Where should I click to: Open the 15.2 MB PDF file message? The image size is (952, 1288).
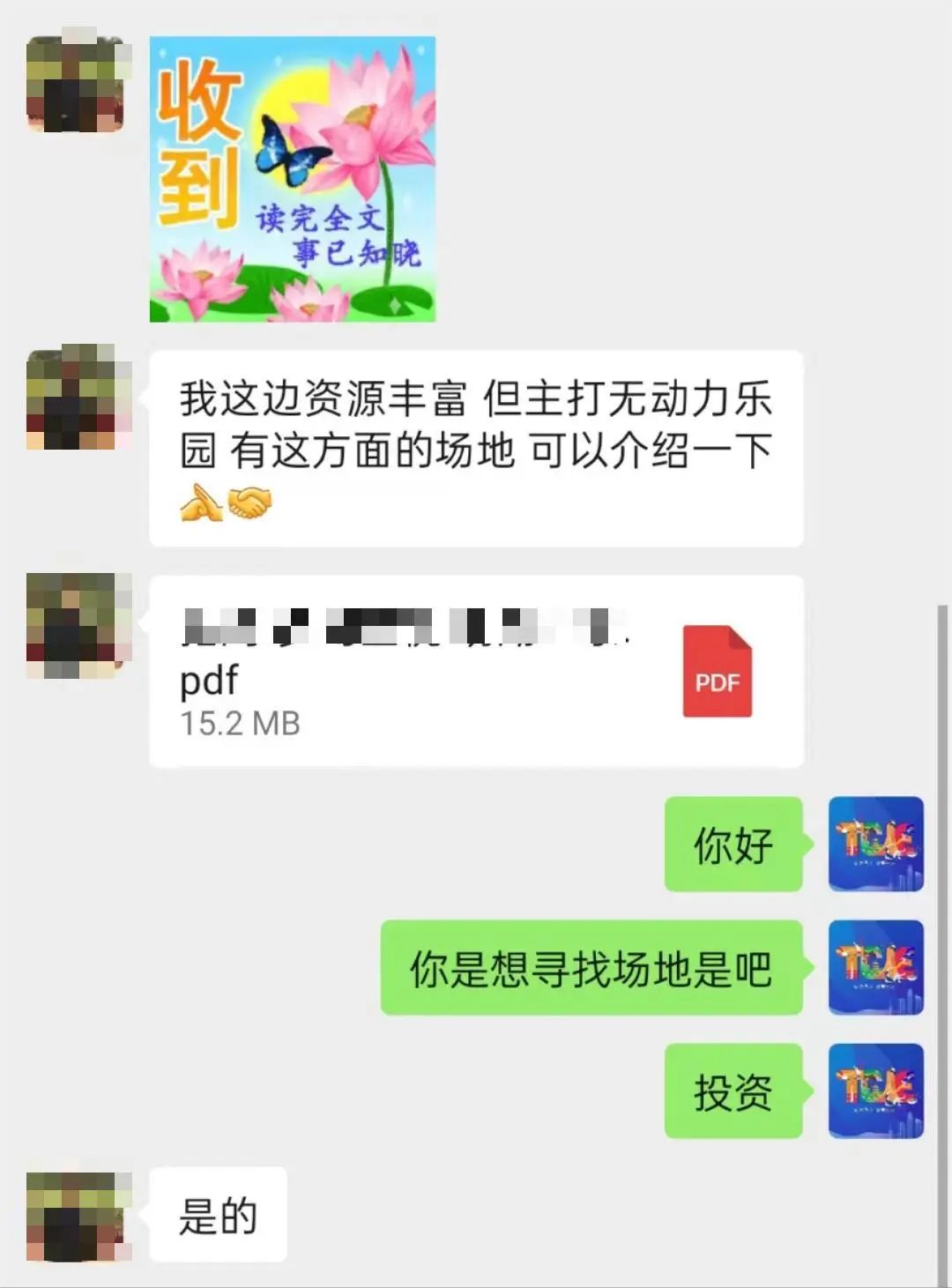[x=476, y=672]
